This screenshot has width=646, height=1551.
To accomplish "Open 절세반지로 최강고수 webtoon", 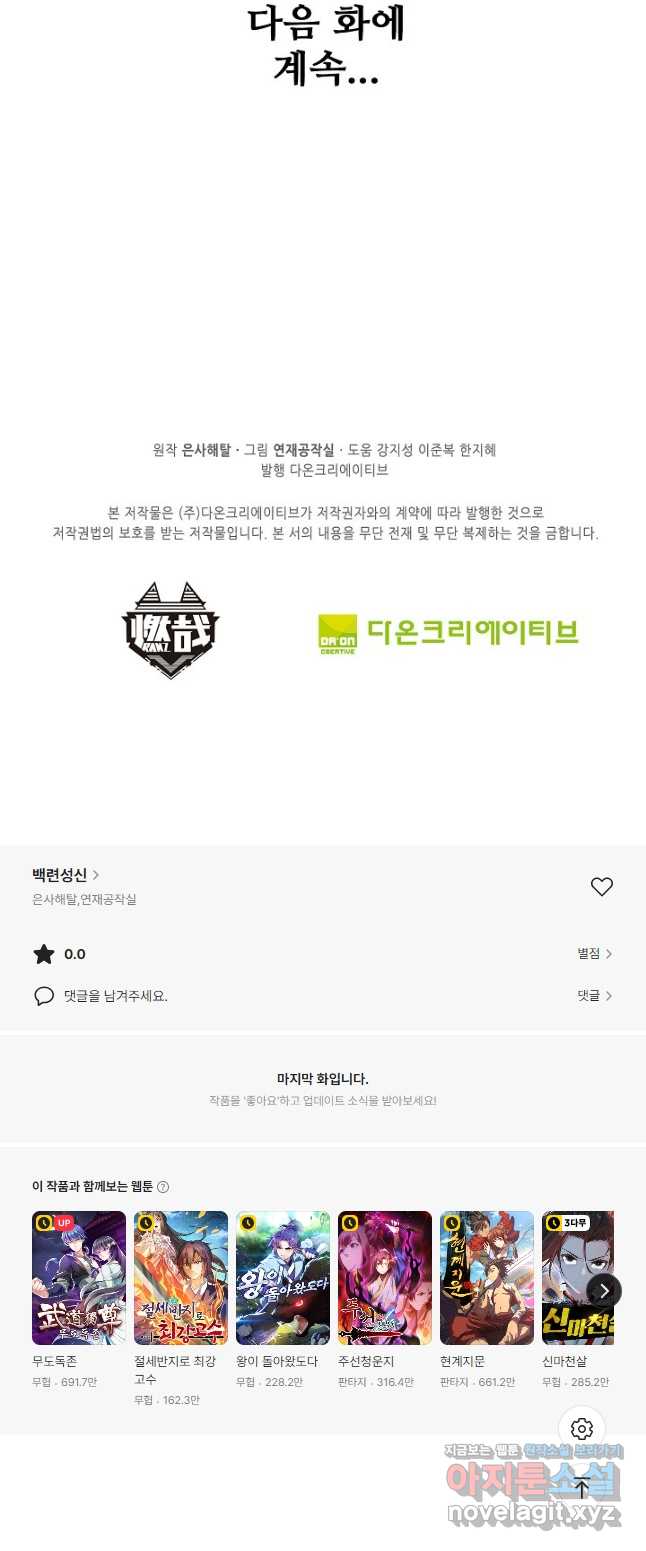I will coord(181,1278).
